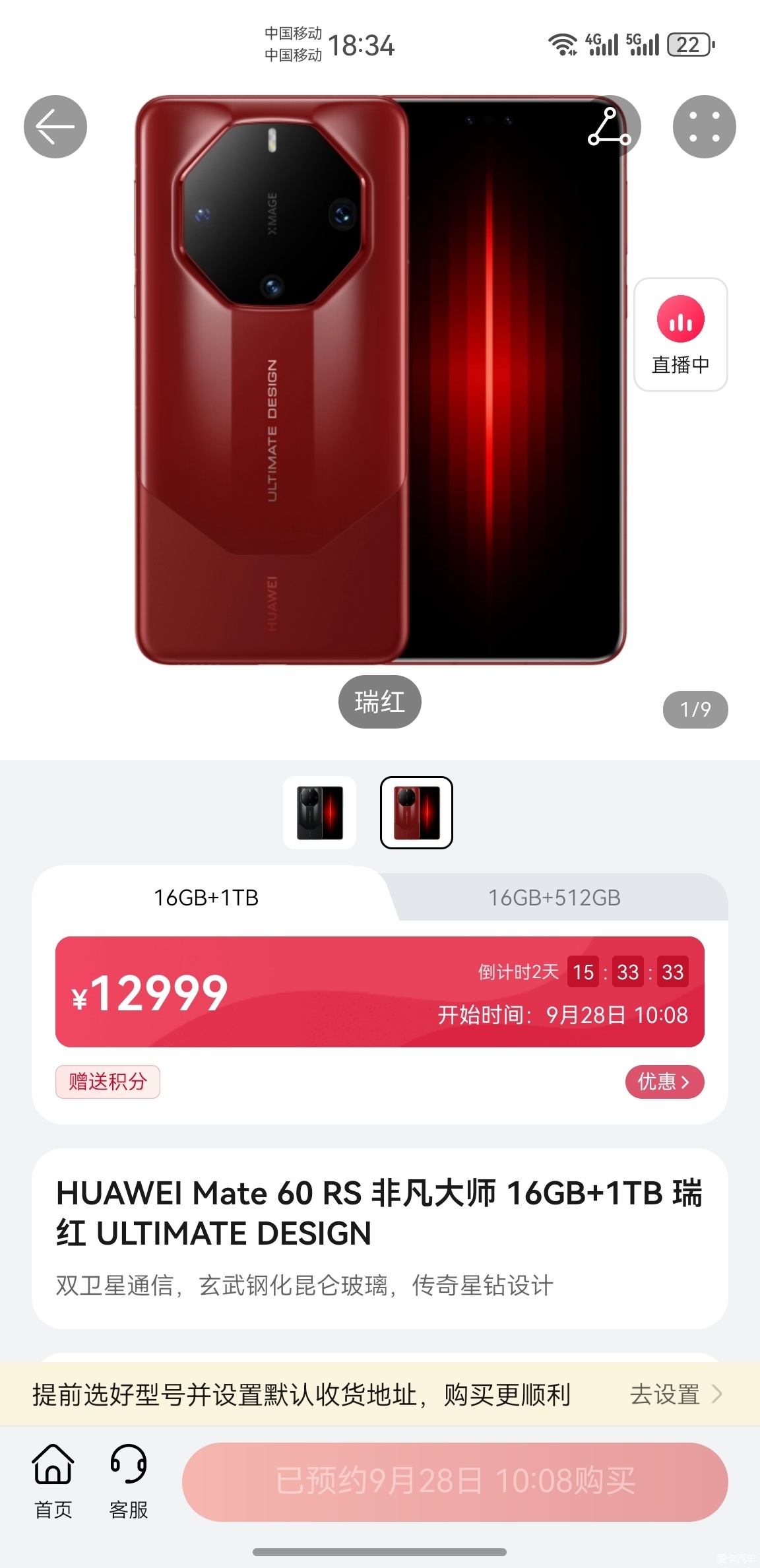Select the 16GB+1TB storage tab
The image size is (760, 1568).
pyautogui.click(x=206, y=898)
